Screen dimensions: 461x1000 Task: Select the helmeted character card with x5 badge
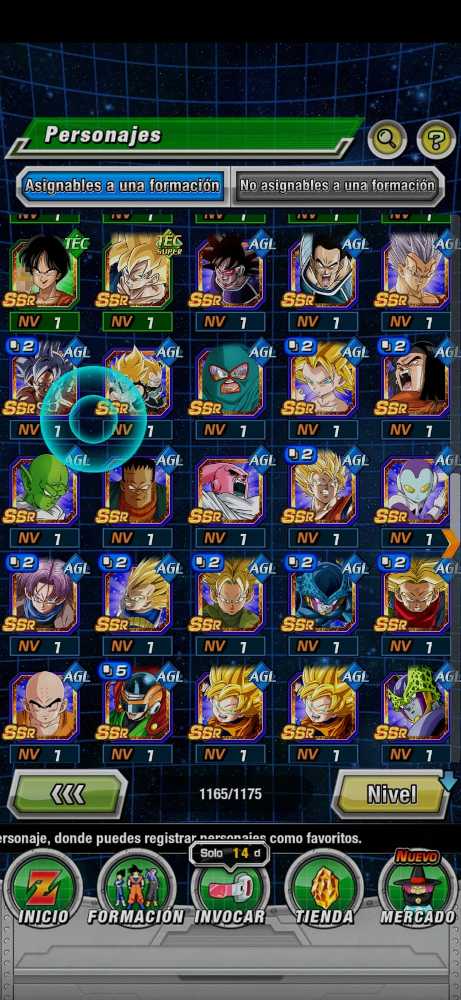[x=136, y=705]
